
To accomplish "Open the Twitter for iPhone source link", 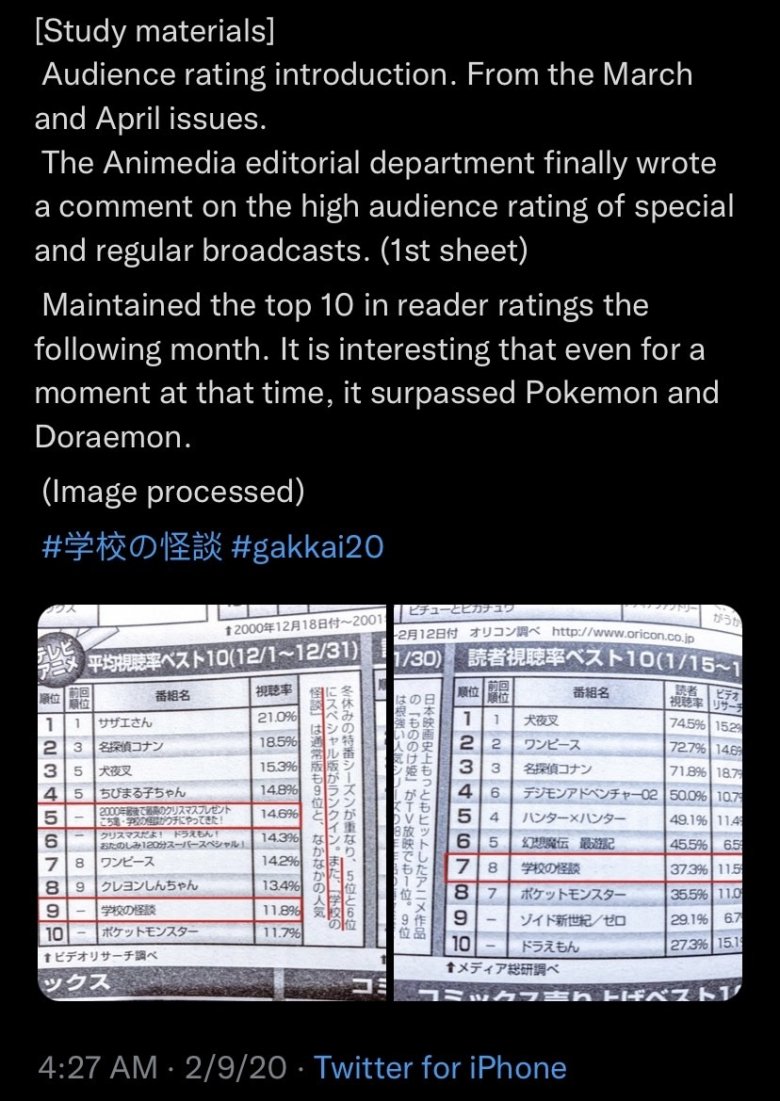I will (x=440, y=1067).
